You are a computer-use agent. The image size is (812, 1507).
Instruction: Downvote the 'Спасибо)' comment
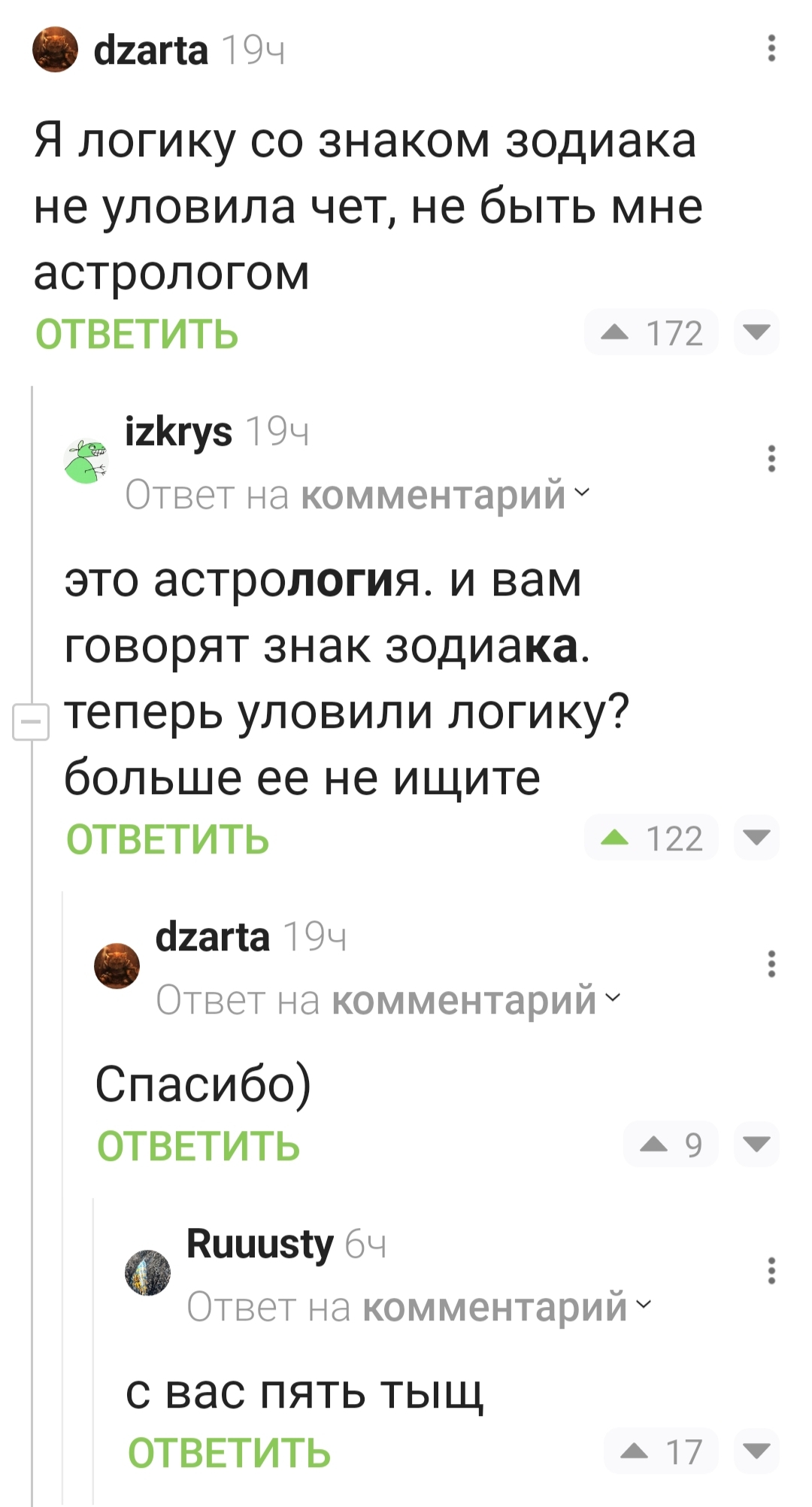click(x=756, y=1145)
